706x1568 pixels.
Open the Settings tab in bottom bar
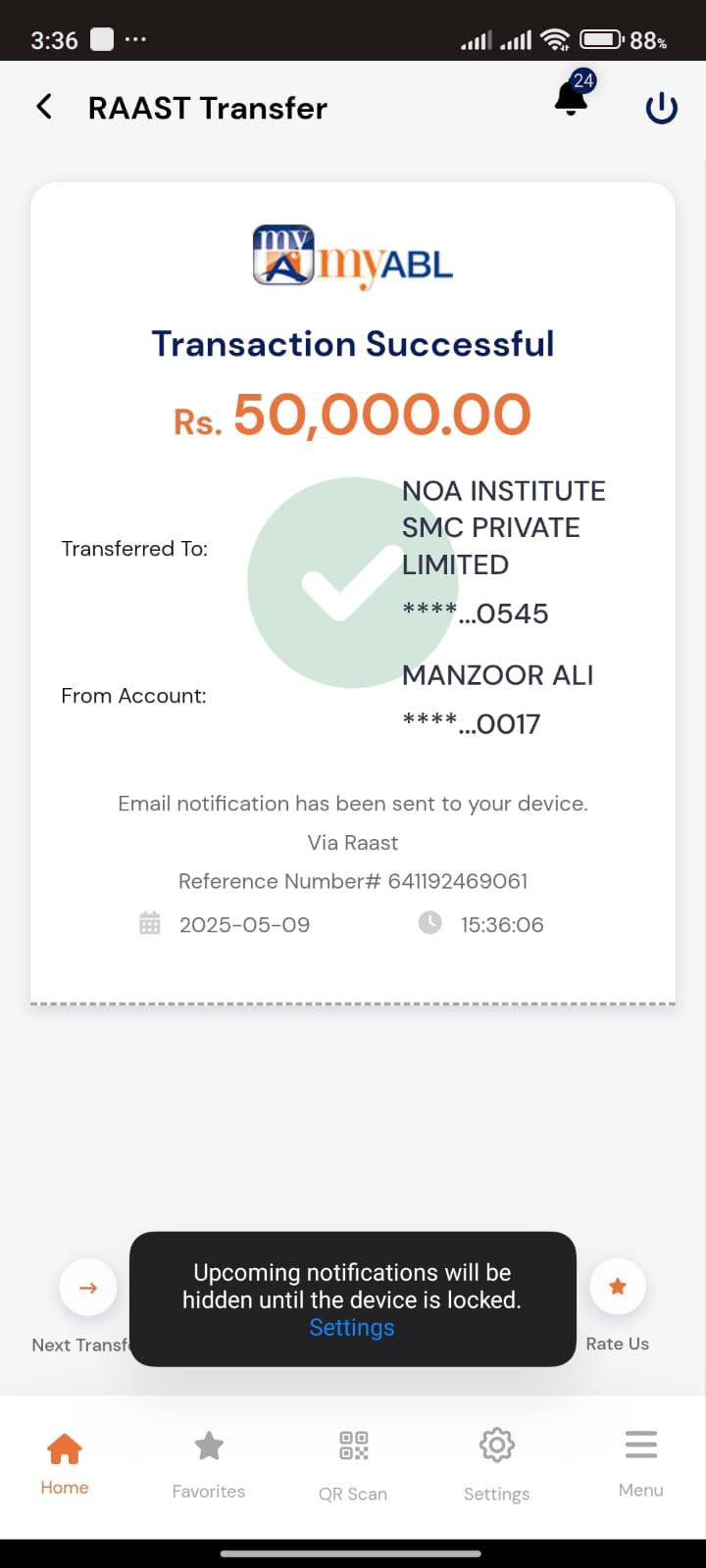(x=496, y=1462)
